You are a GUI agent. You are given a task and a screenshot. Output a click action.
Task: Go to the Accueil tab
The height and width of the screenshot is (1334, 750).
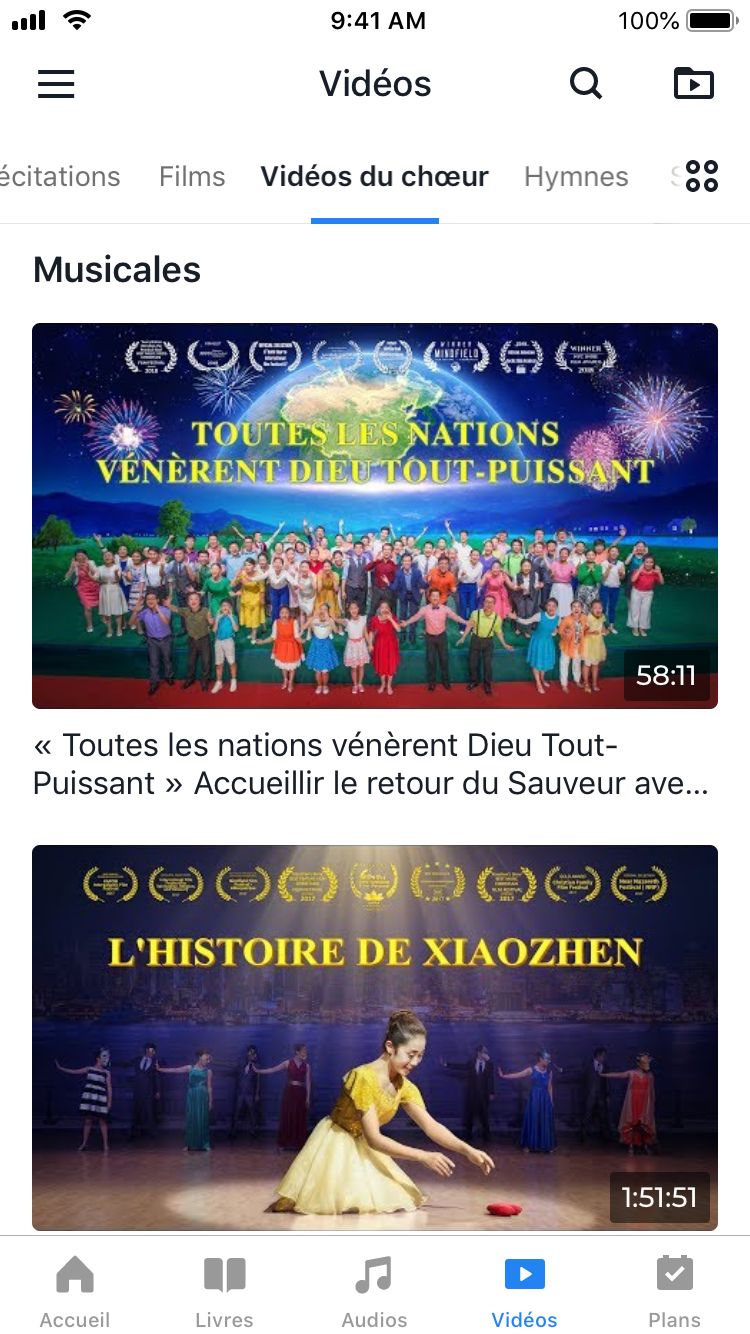75,1290
